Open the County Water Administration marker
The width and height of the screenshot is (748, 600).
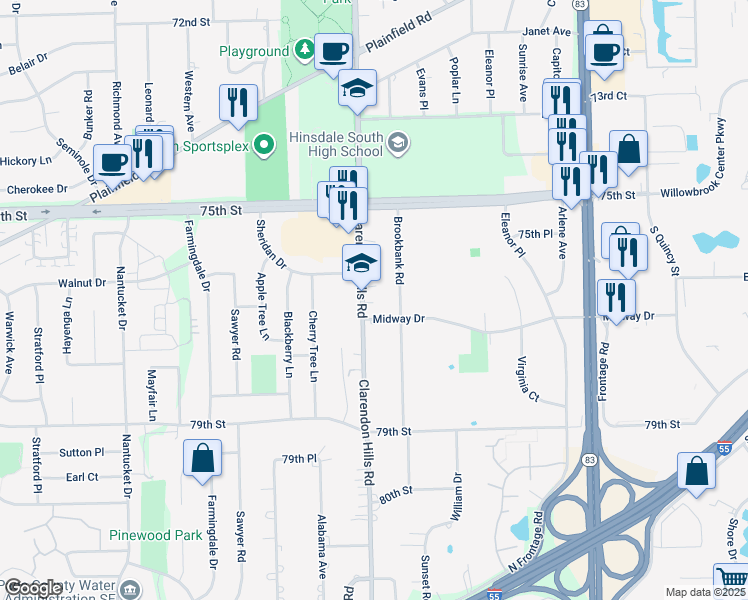click(130, 590)
